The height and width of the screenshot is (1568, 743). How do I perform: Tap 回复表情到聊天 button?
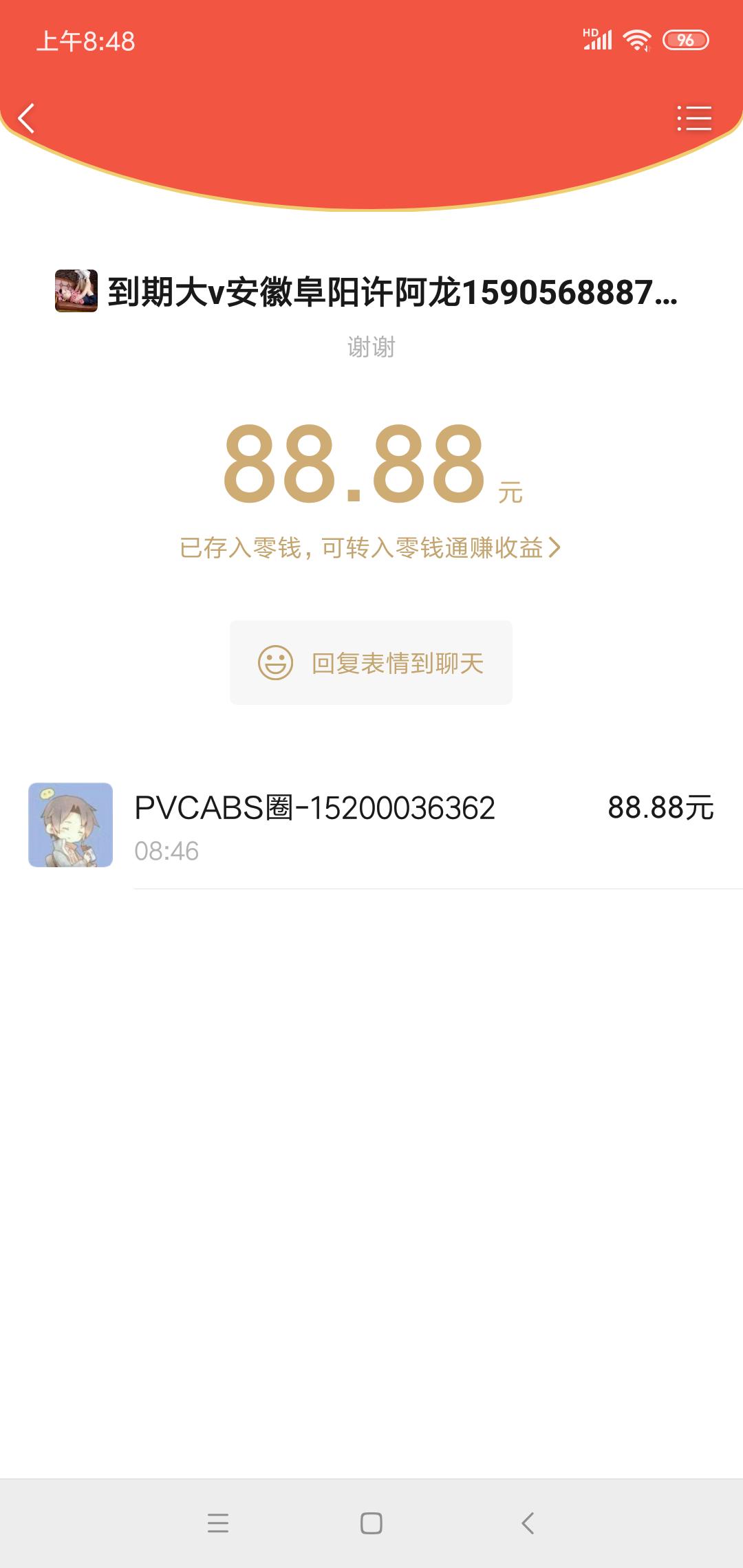(x=371, y=663)
